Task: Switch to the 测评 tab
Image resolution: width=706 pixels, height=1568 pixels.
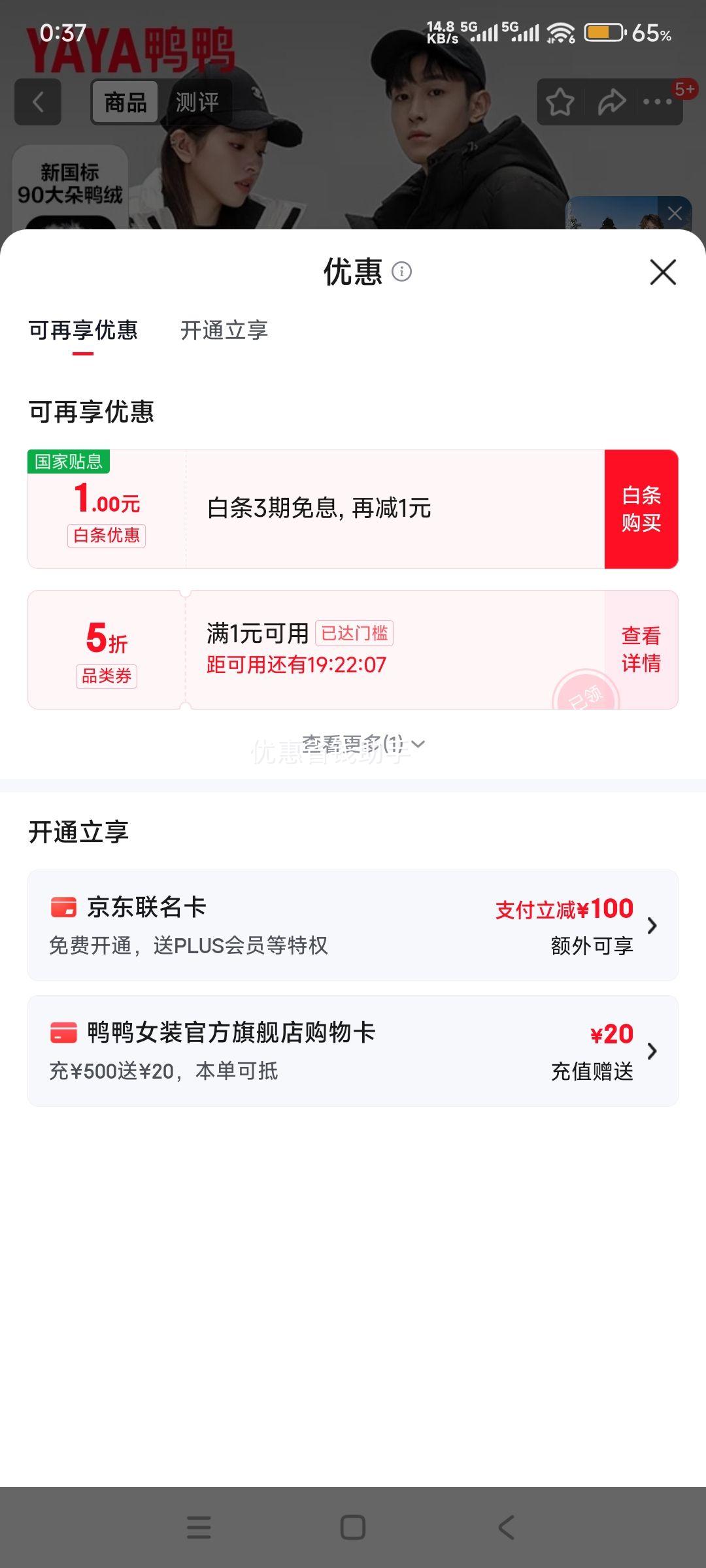Action: (x=197, y=102)
